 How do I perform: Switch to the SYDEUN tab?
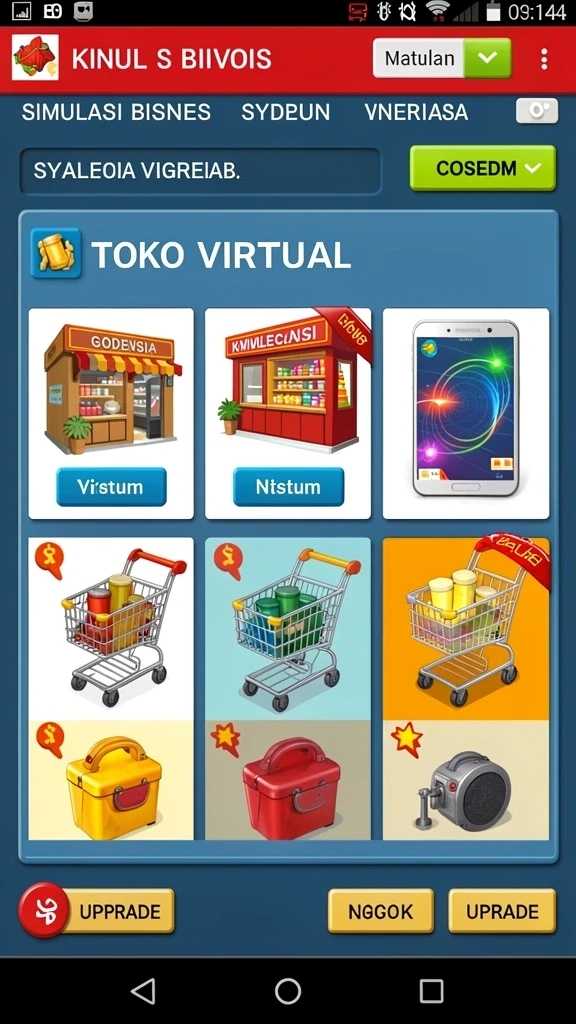pos(286,112)
